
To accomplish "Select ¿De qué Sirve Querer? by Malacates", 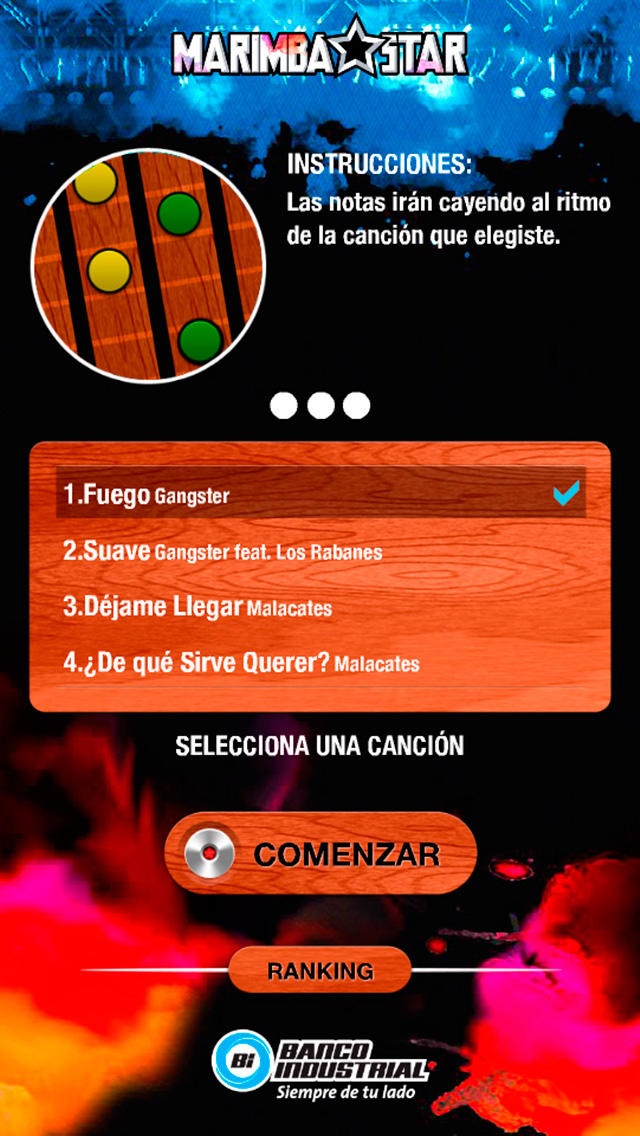I will [320, 663].
